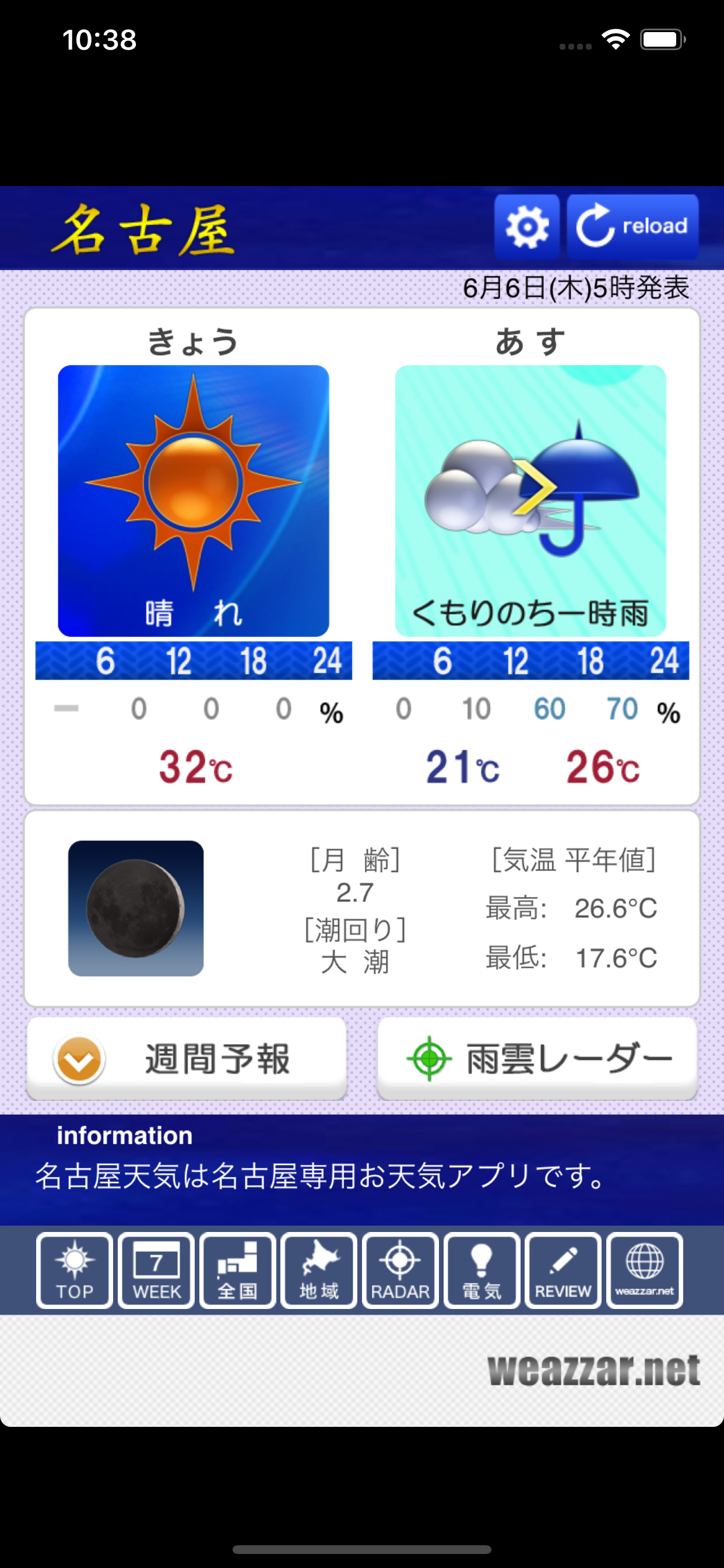The image size is (724, 1568).
Task: Open the 地域 regional map icon
Action: point(319,1270)
